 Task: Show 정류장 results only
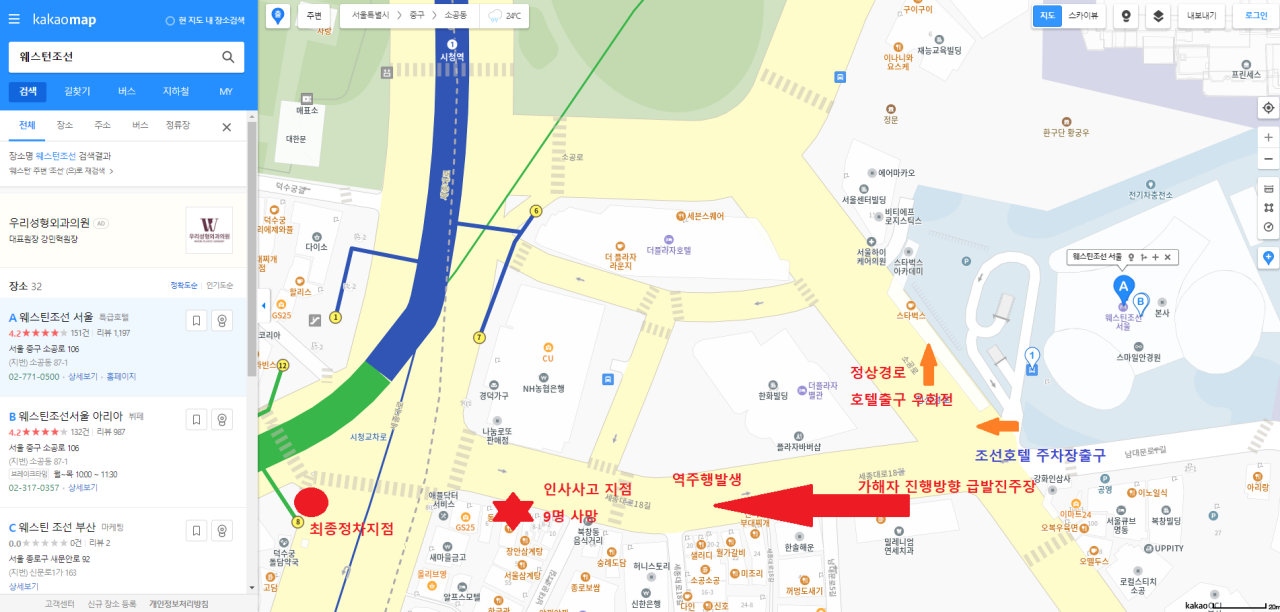pyautogui.click(x=178, y=126)
